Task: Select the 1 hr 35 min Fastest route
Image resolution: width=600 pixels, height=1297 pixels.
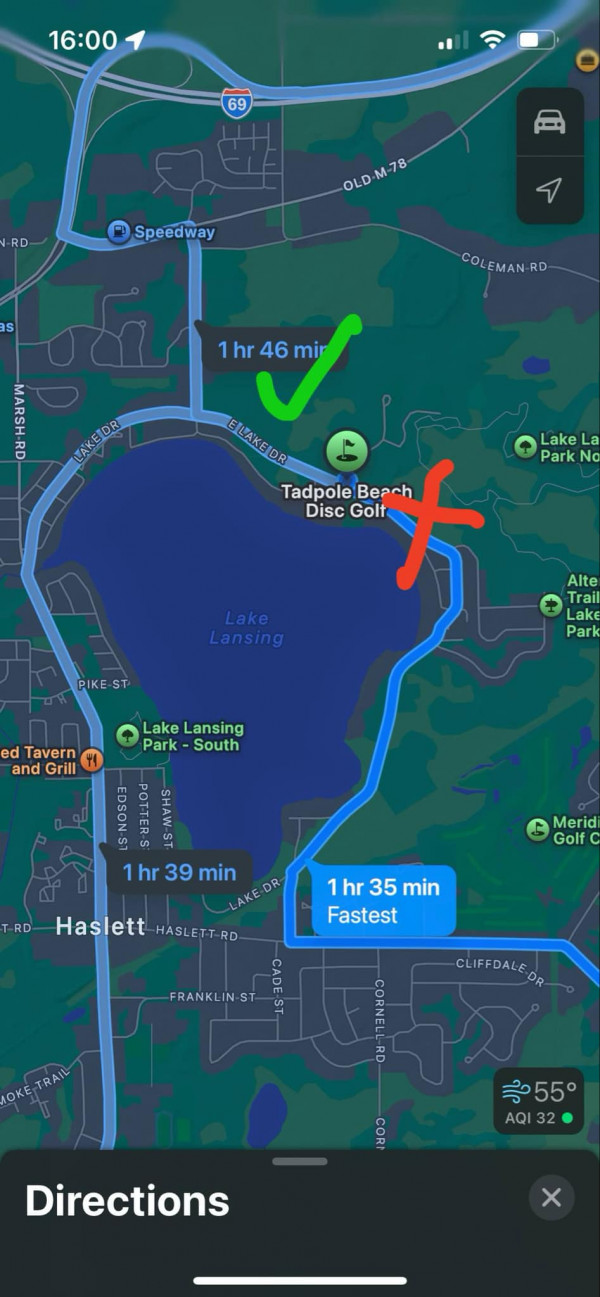Action: [383, 901]
